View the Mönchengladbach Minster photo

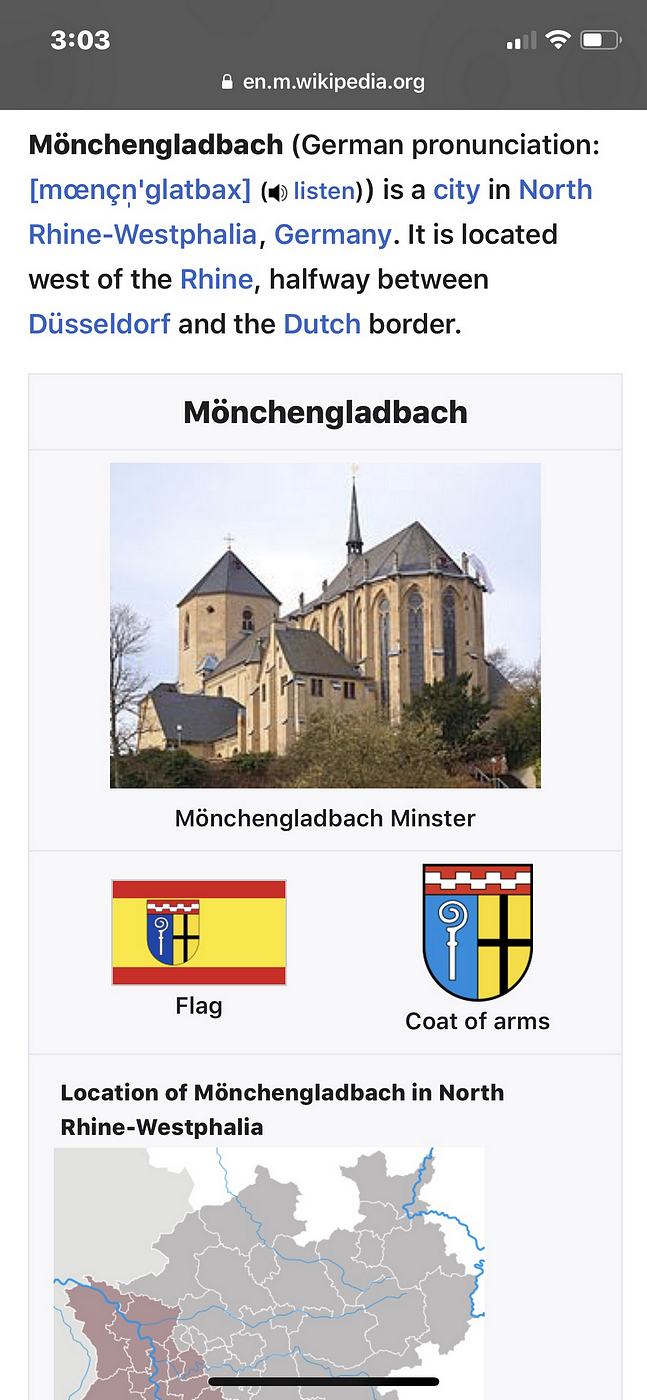325,625
